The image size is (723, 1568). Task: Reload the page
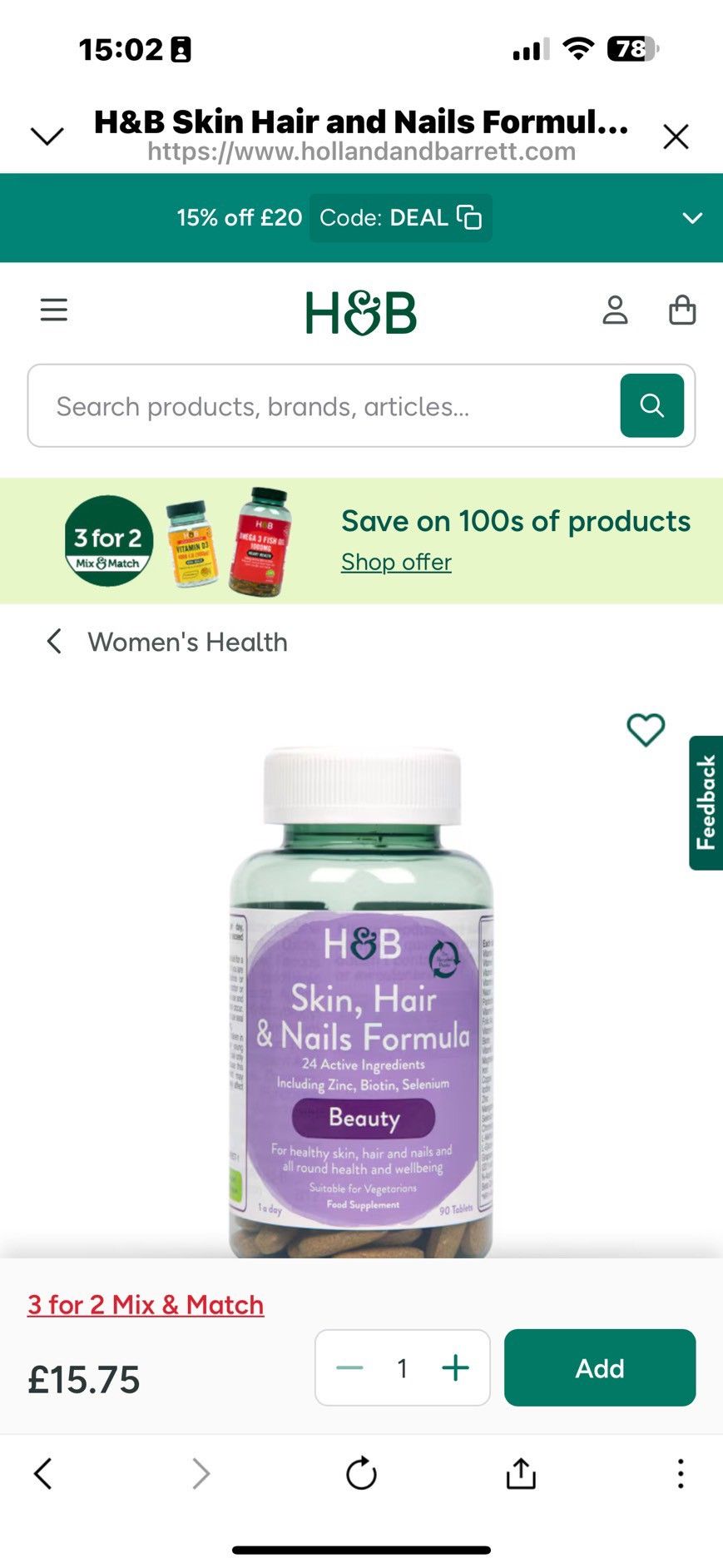point(361,1473)
